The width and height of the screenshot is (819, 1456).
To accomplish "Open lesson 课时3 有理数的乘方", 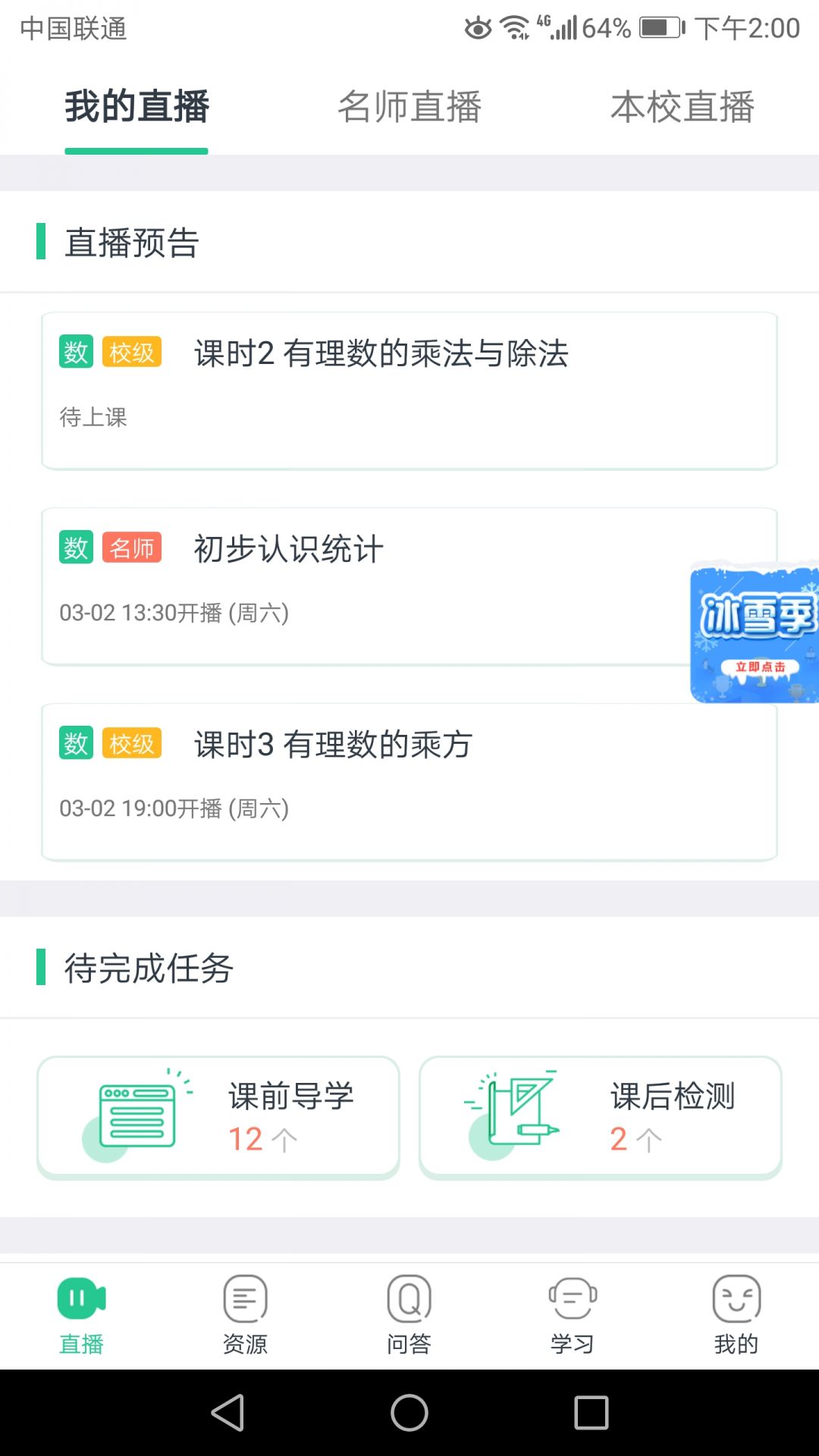I will 409,777.
